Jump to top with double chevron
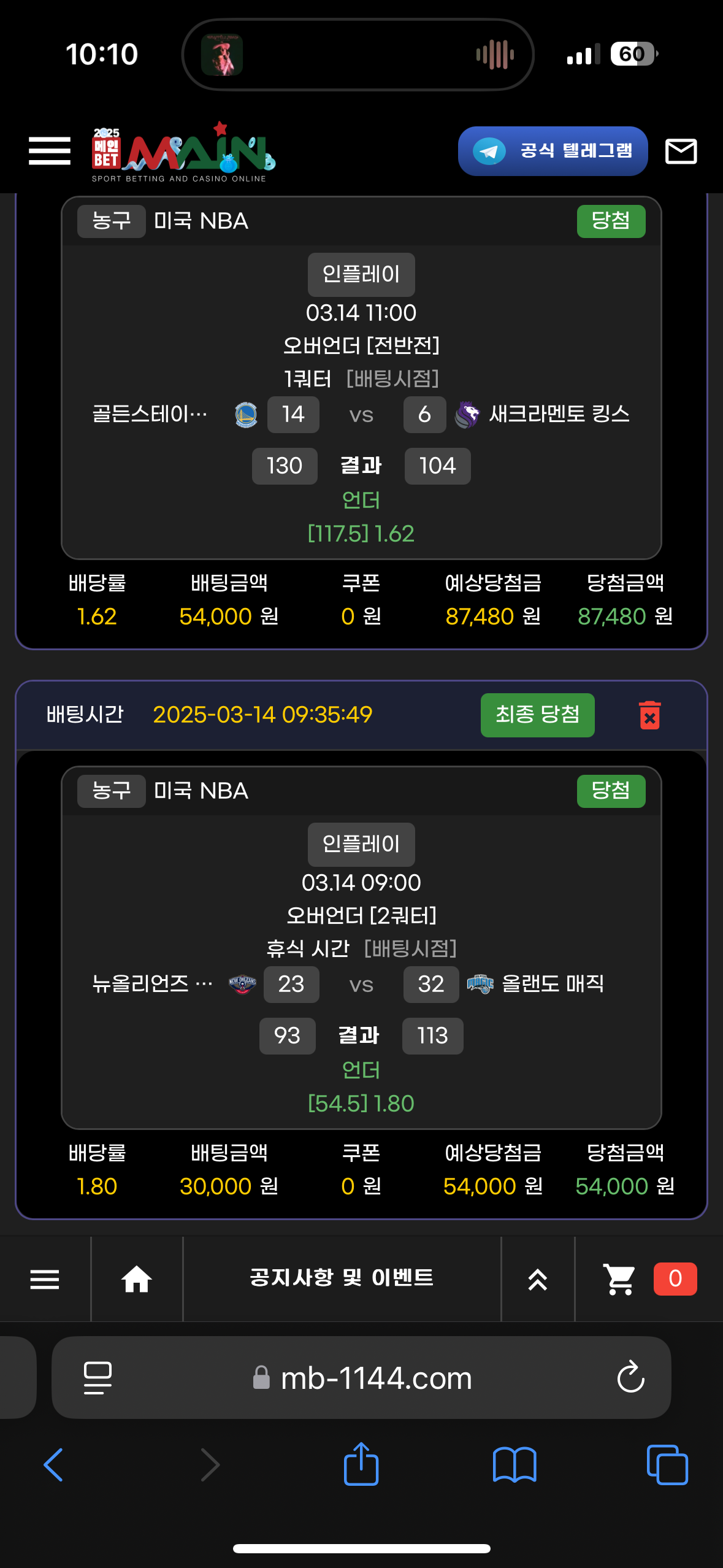723x1568 pixels. pyautogui.click(x=538, y=1279)
